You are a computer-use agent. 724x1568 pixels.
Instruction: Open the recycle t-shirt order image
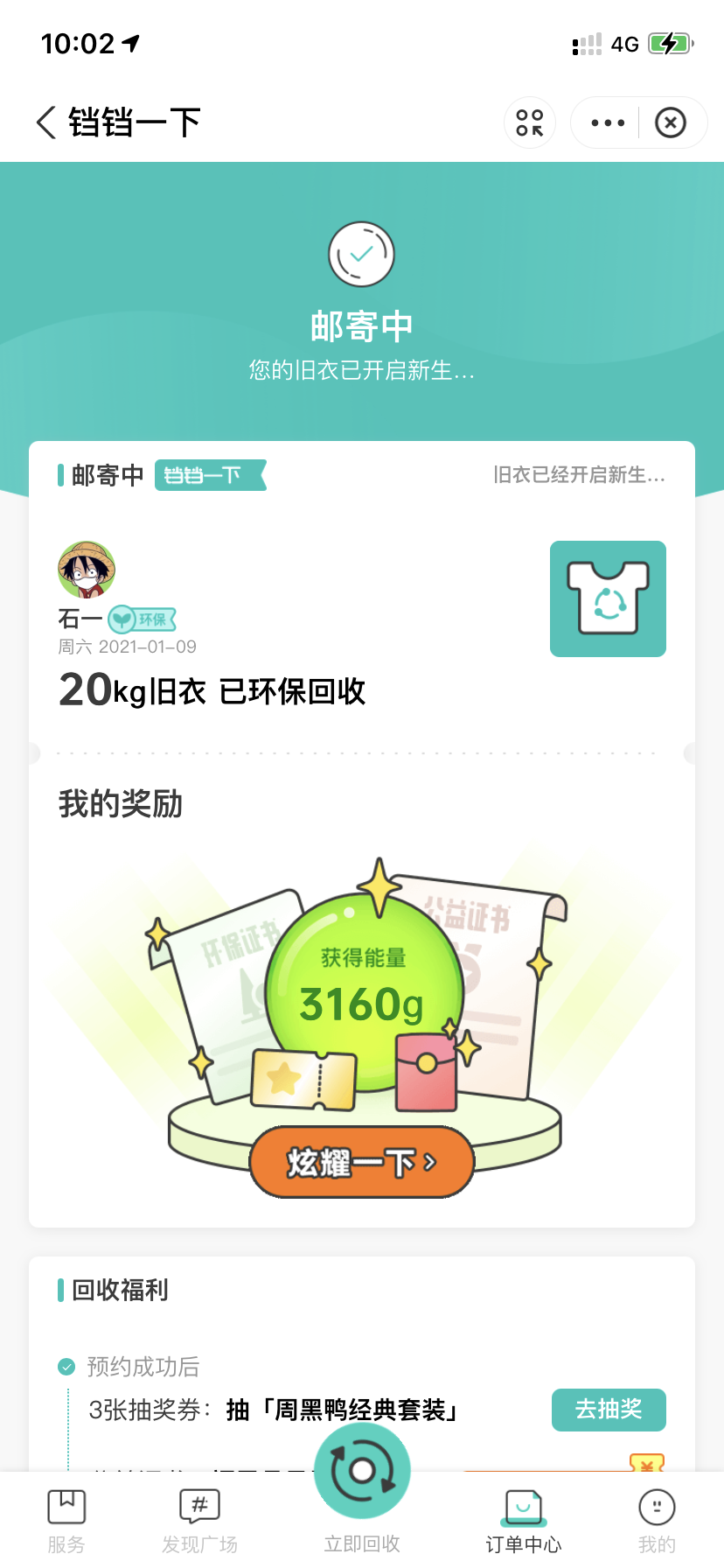tap(608, 598)
